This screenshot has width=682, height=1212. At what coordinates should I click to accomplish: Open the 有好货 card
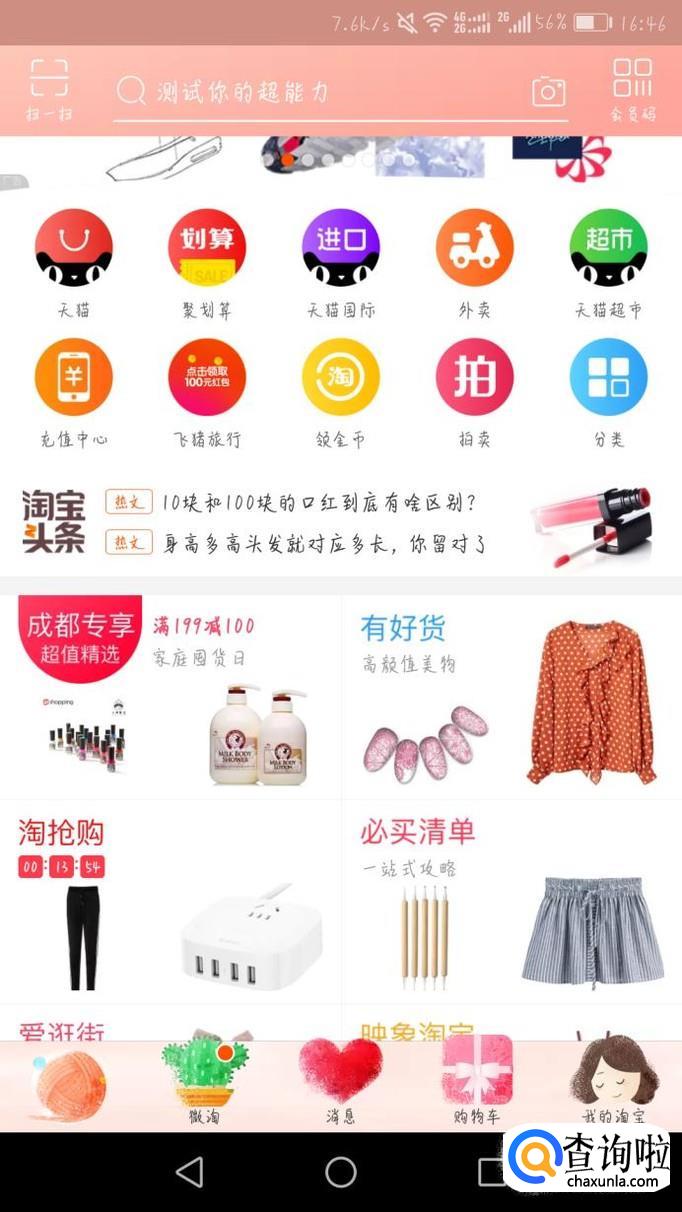[512, 697]
